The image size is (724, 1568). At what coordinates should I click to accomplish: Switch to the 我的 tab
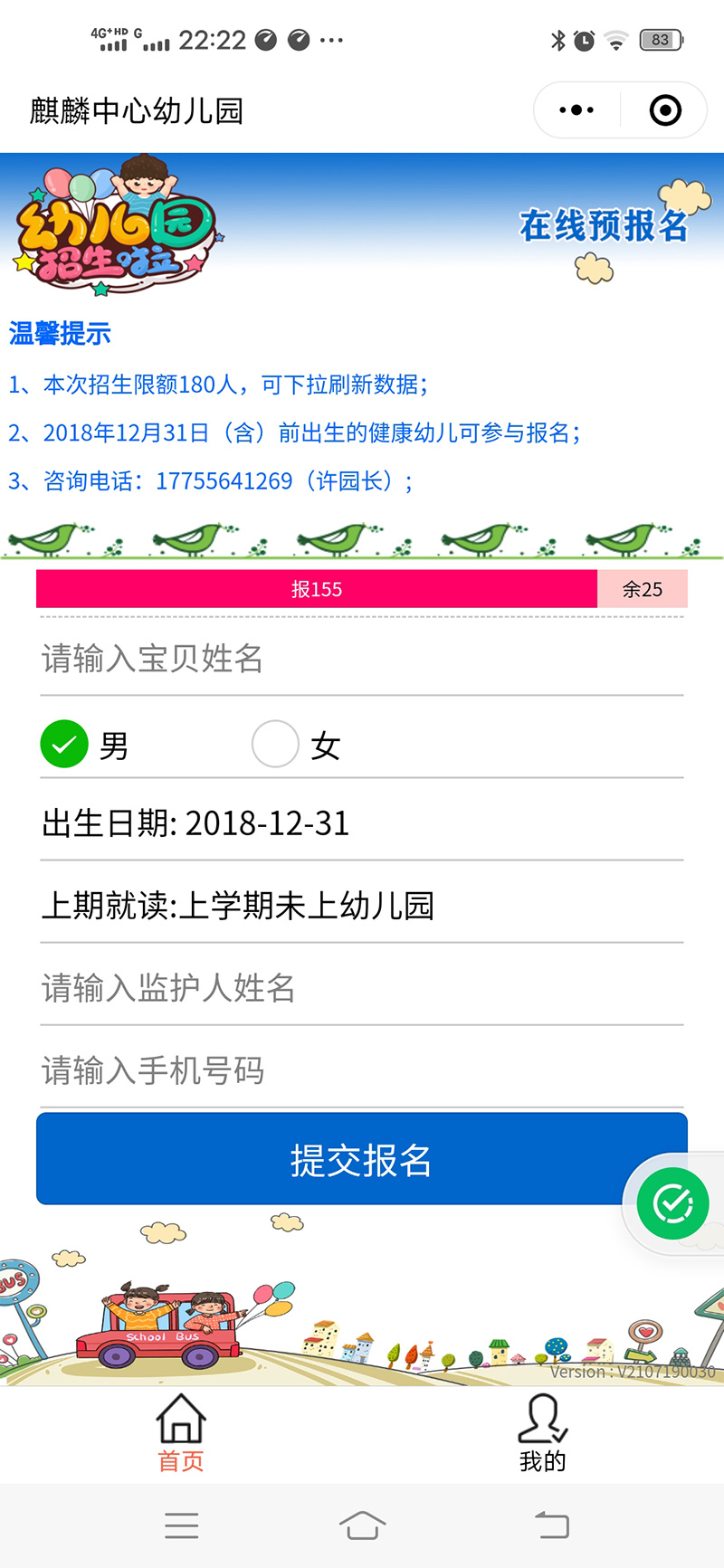[x=542, y=1434]
